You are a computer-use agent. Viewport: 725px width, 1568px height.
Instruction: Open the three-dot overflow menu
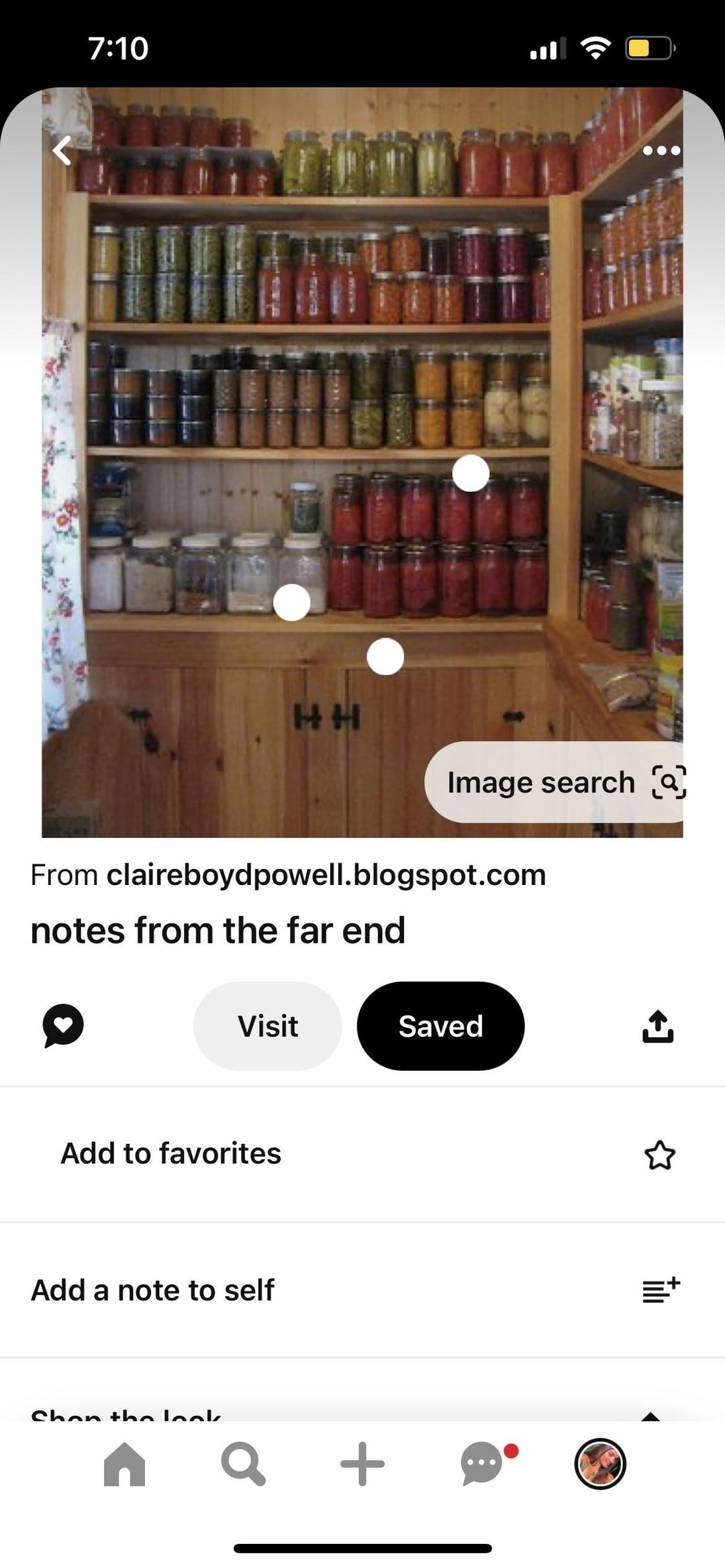tap(661, 150)
